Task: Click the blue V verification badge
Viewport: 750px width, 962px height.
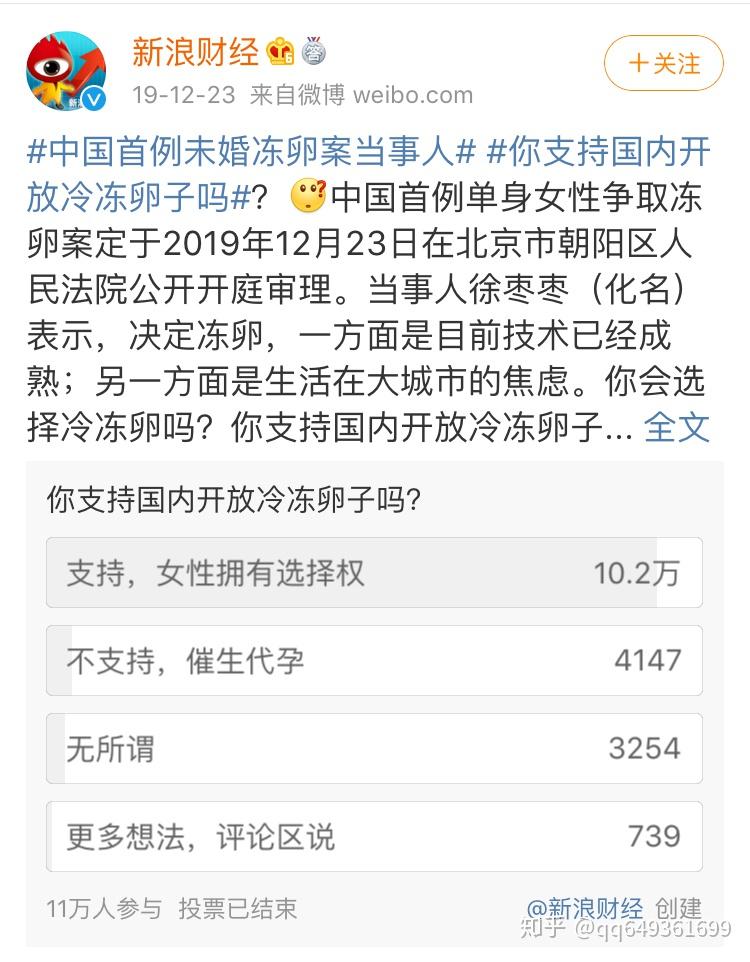Action: pyautogui.click(x=92, y=97)
